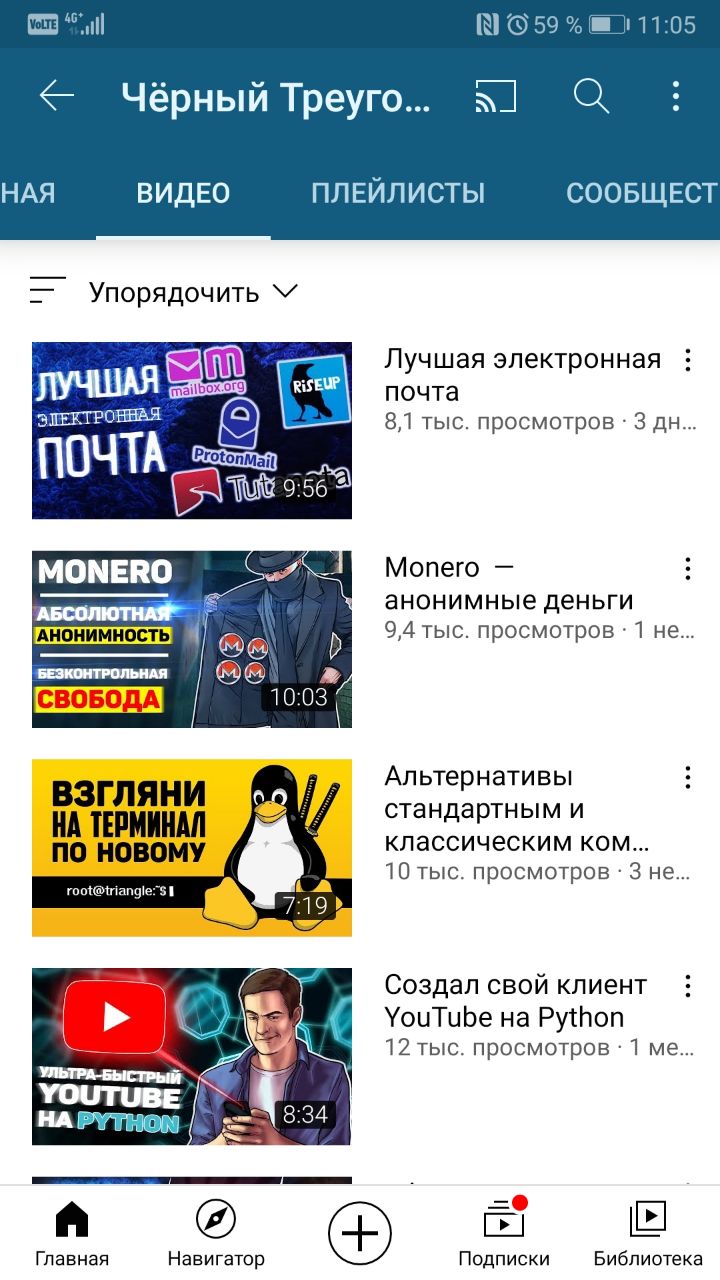Play the Linux terminal alternatives video
Viewport: 720px width, 1280px height.
192,848
